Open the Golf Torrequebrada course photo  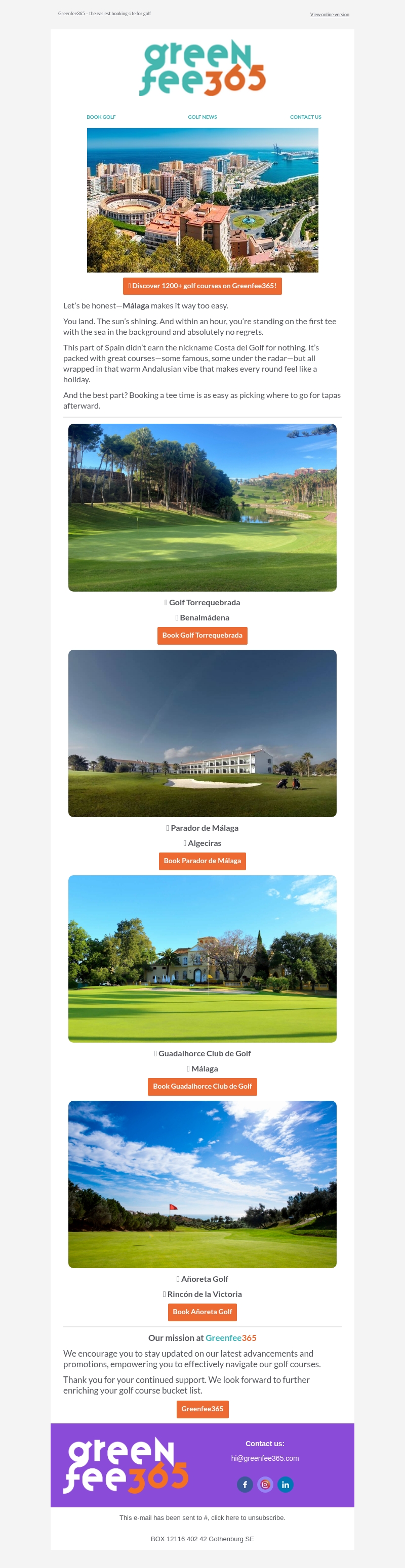202,507
